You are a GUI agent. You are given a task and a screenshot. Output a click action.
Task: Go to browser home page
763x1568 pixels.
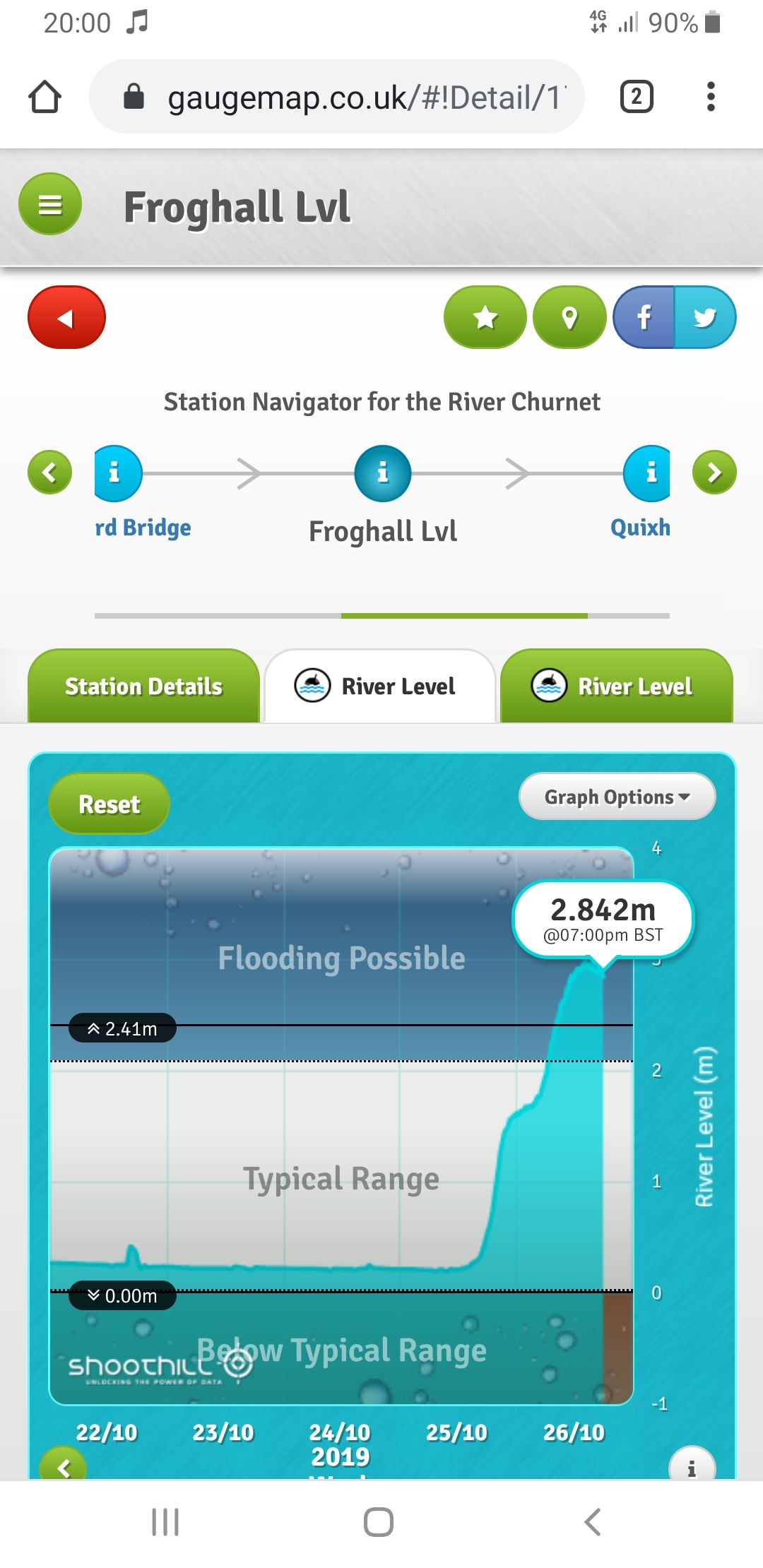click(x=45, y=97)
